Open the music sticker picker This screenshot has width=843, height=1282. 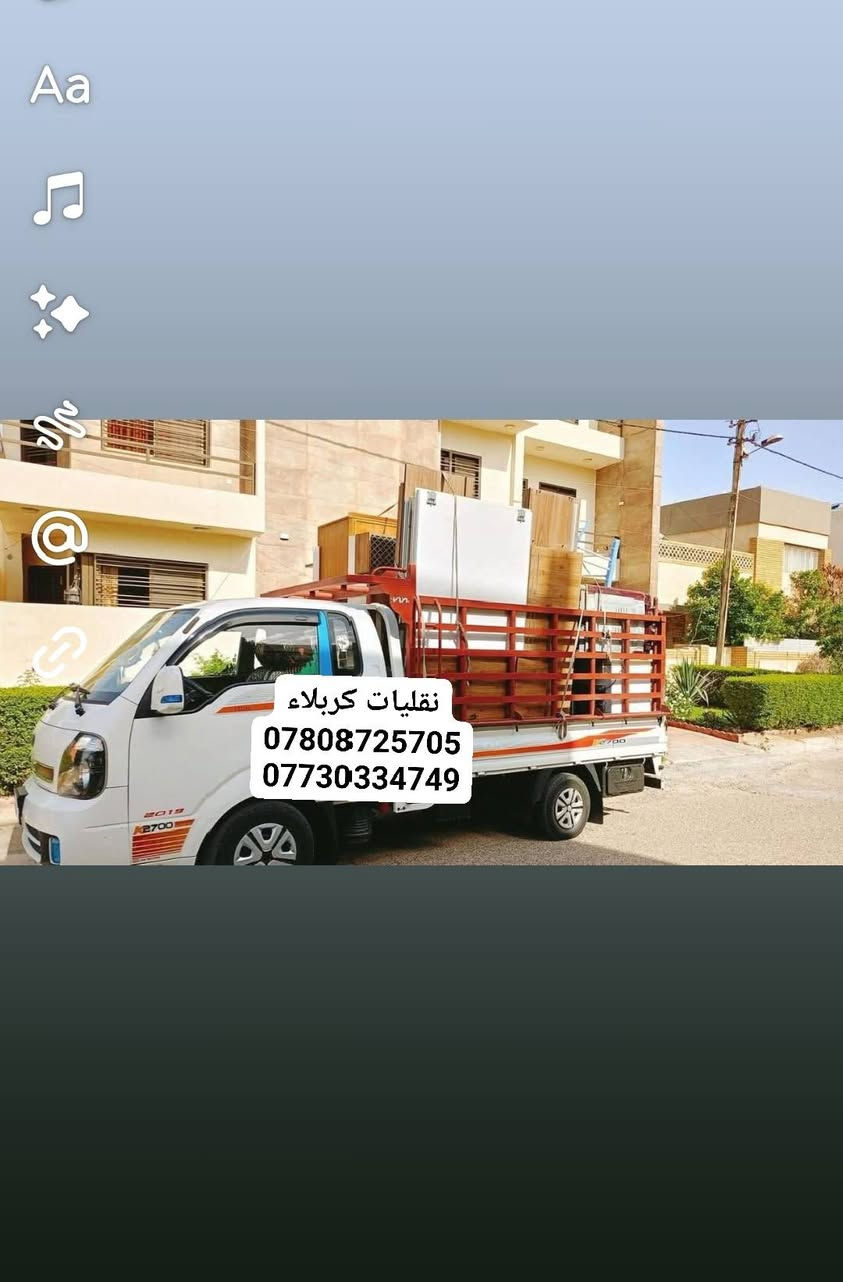[59, 198]
